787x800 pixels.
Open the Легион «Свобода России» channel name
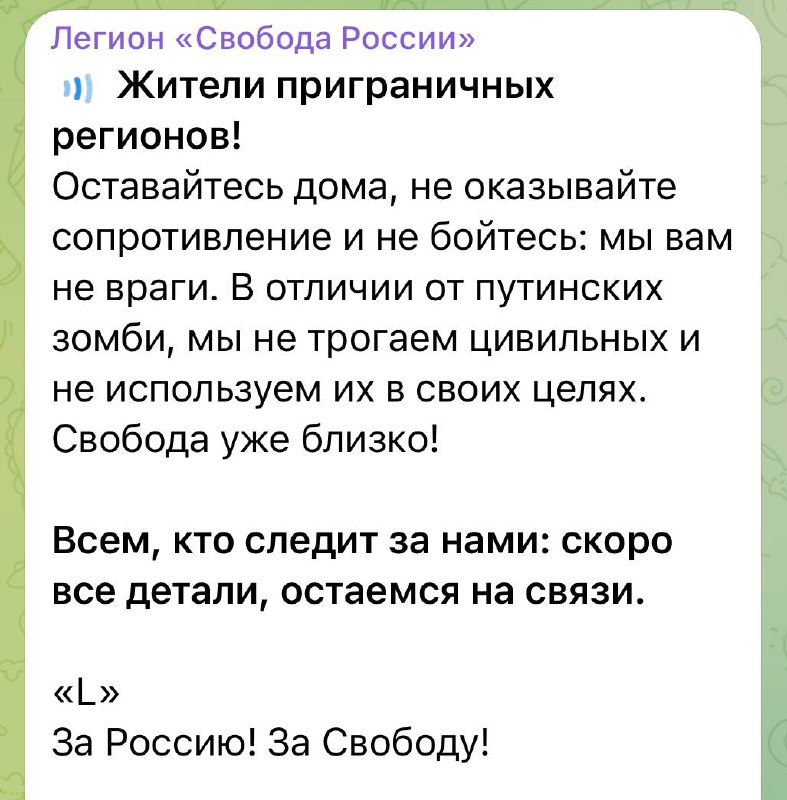coord(263,39)
